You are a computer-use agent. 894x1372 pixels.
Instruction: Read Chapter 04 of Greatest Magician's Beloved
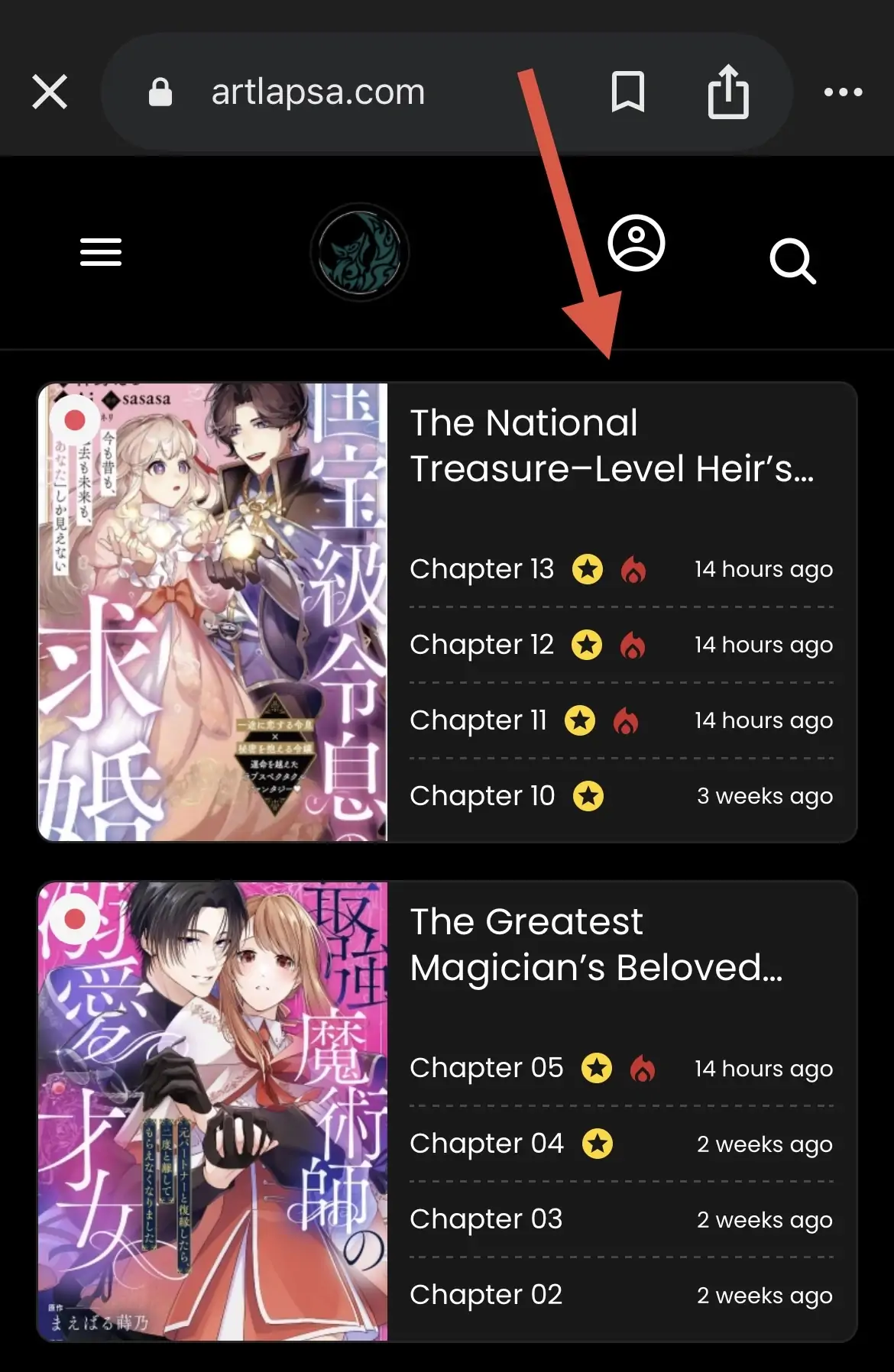(486, 1144)
